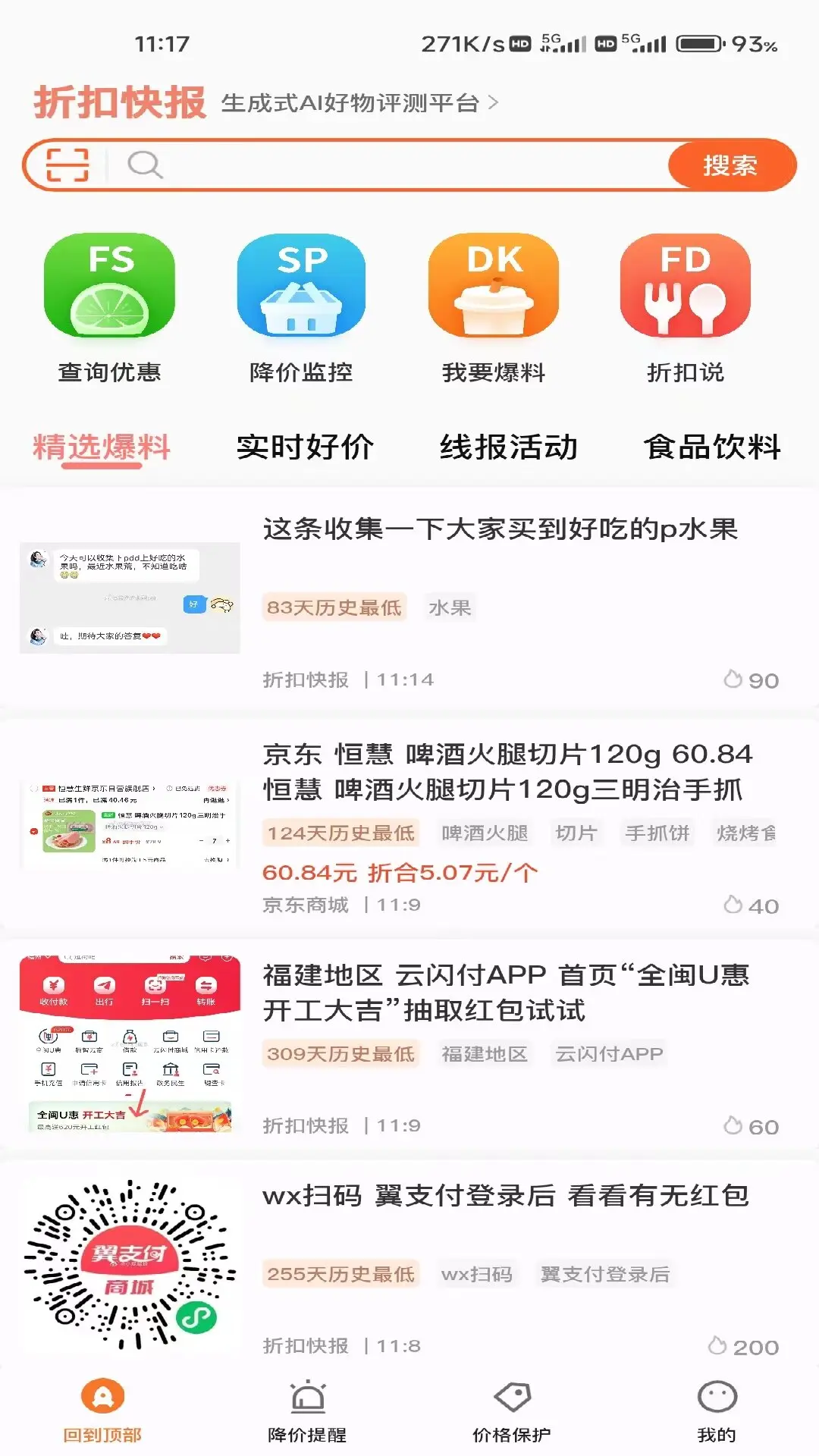Open 查询优惠 shortcut
The height and width of the screenshot is (1456, 819).
(109, 309)
